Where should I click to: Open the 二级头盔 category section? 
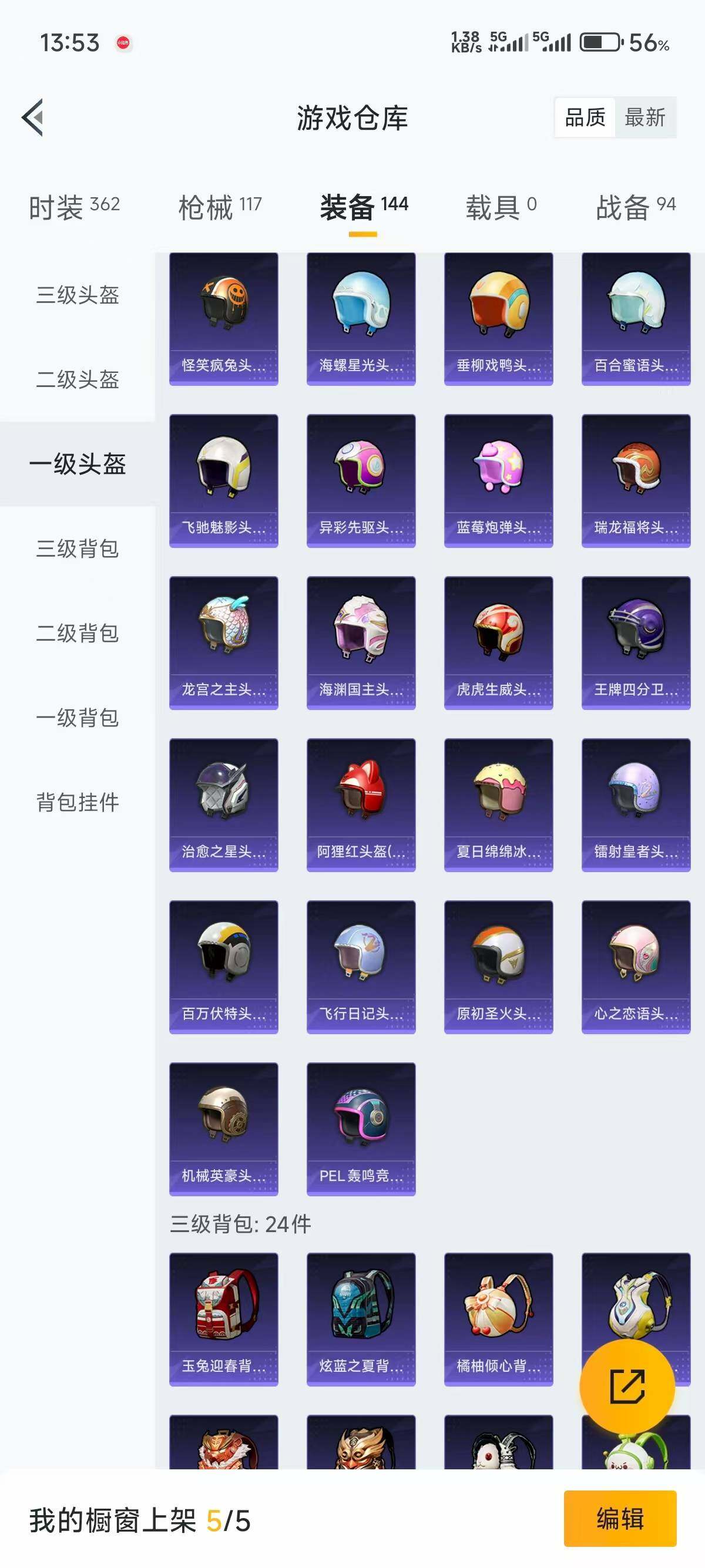77,381
